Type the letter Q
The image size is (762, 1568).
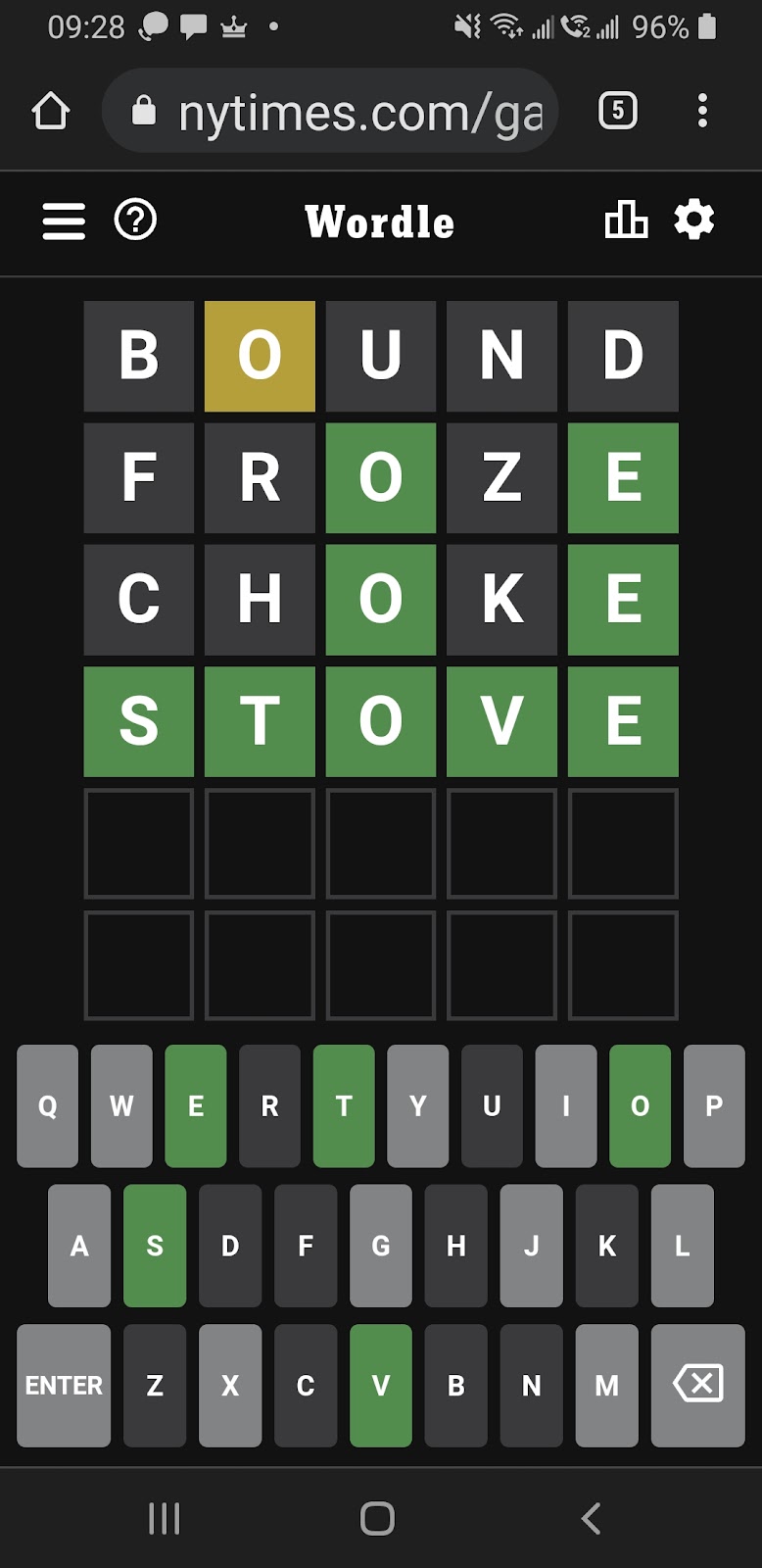click(x=47, y=1105)
